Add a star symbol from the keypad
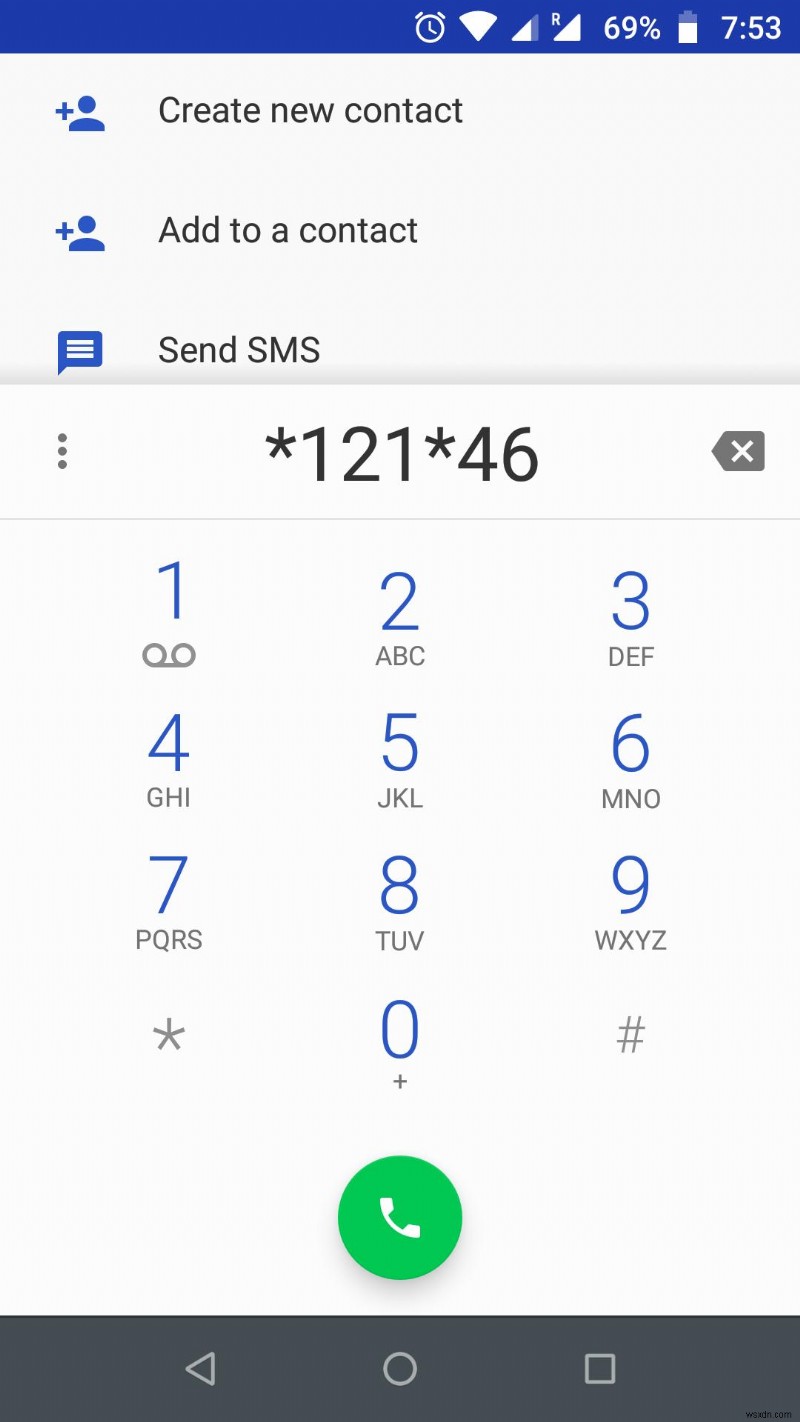Viewport: 800px width, 1422px height. pyautogui.click(x=169, y=1036)
